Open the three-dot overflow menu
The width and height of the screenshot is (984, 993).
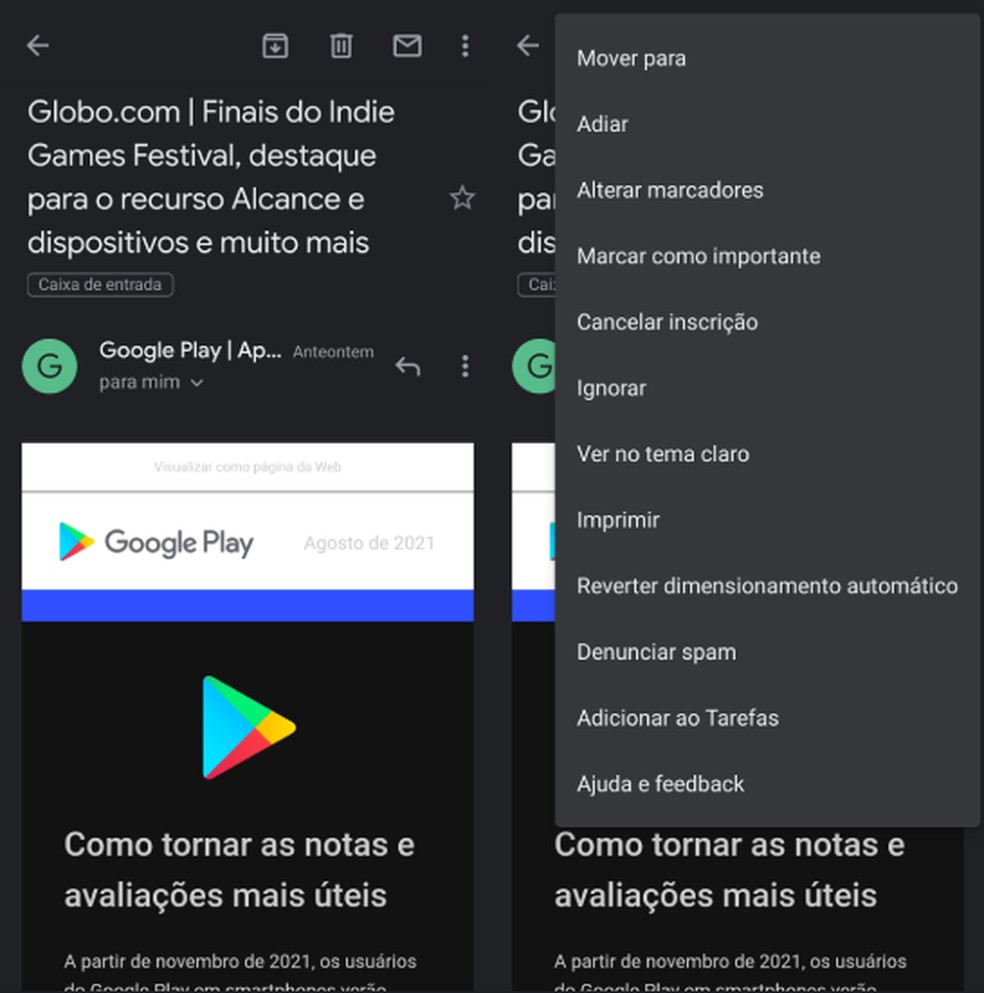[x=466, y=46]
